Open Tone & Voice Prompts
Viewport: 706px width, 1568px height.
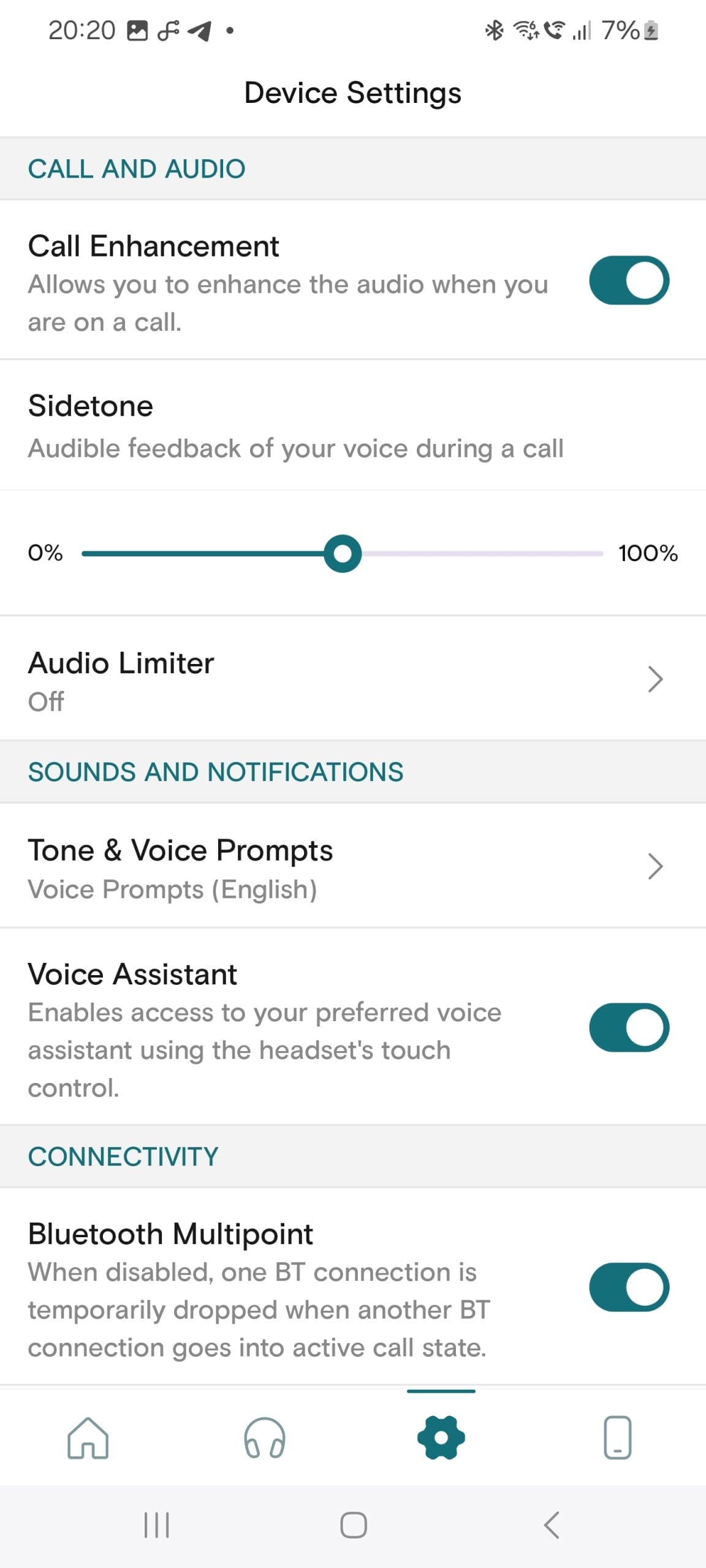(353, 866)
